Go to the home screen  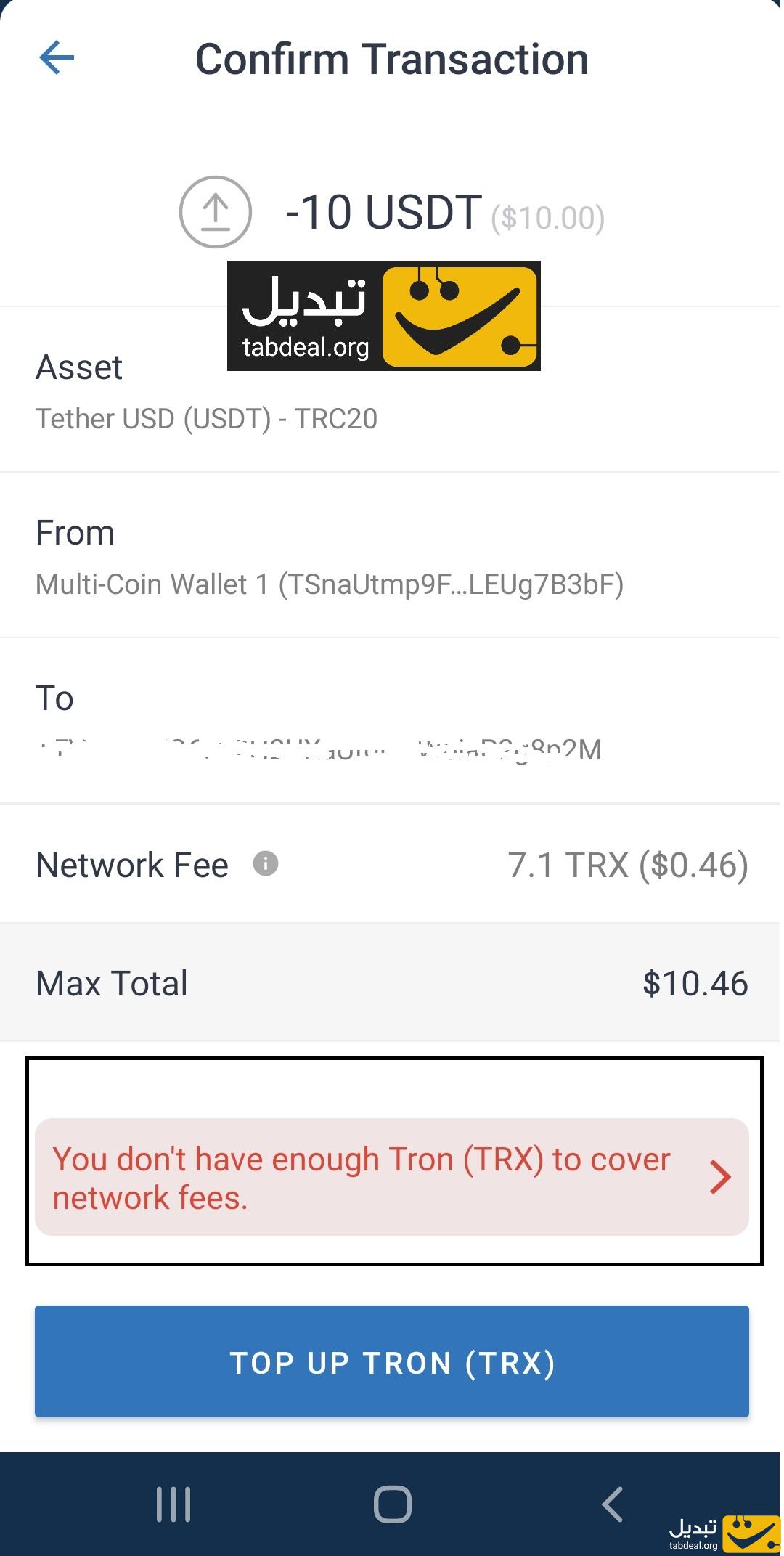pos(393,1504)
